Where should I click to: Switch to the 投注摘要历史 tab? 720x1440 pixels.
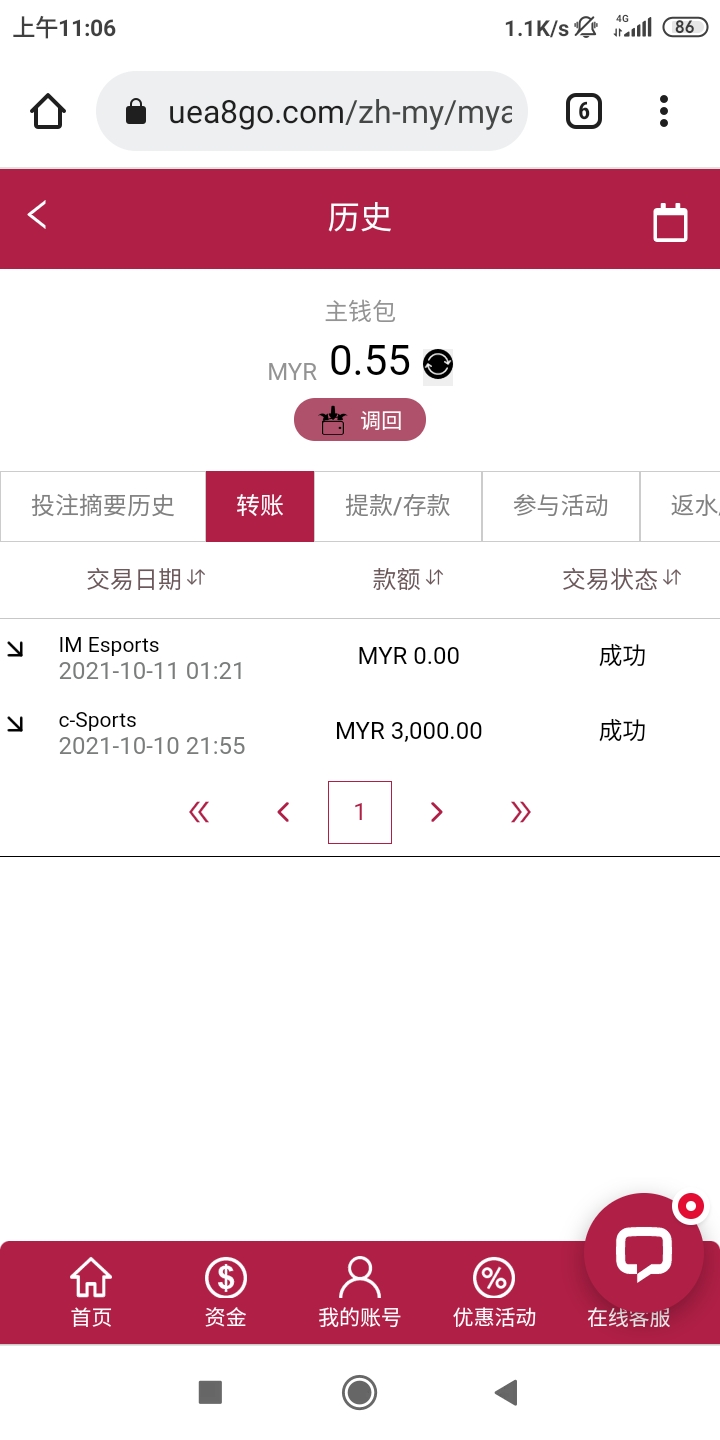click(103, 506)
